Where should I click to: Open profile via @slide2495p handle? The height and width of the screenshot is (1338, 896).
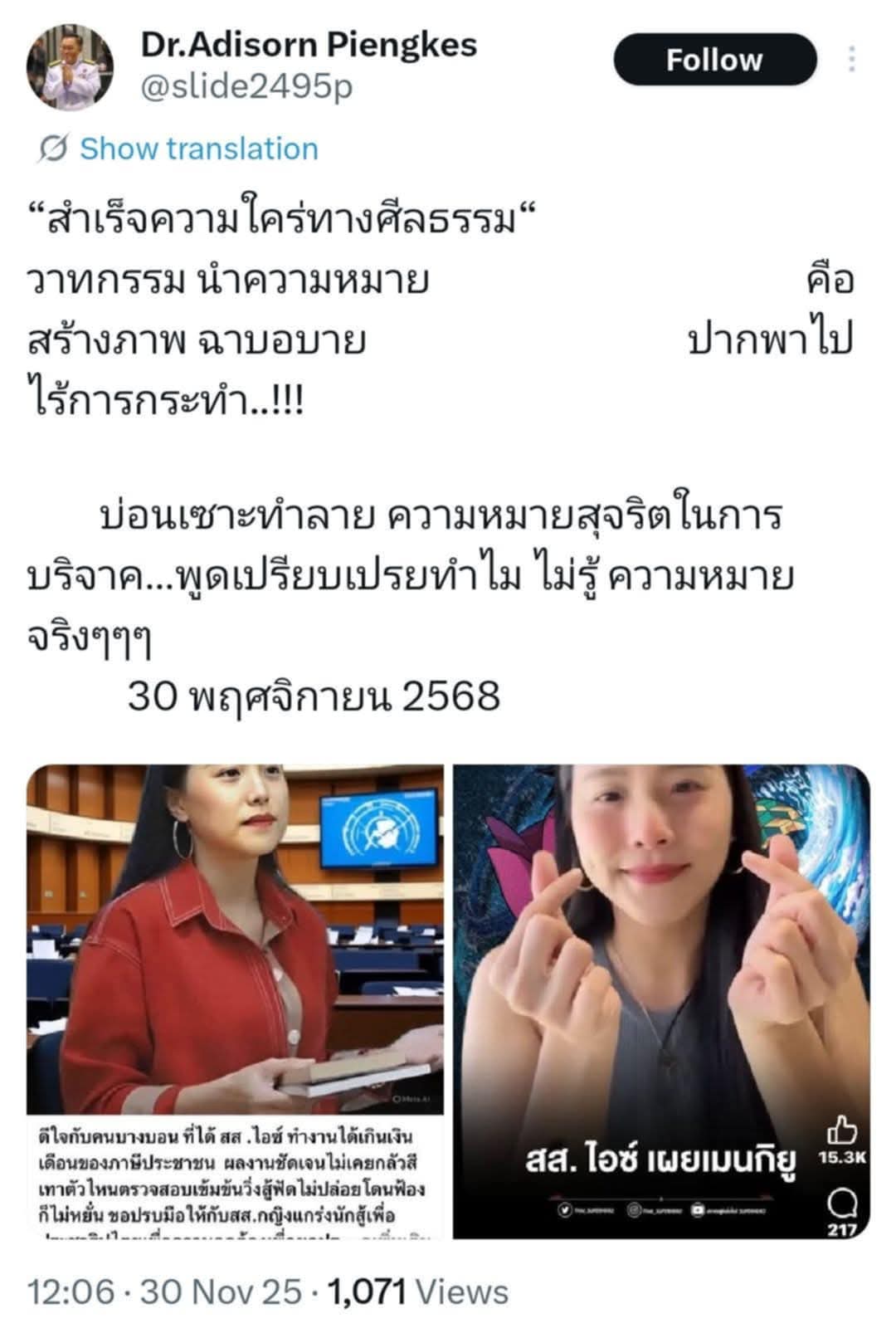247,87
